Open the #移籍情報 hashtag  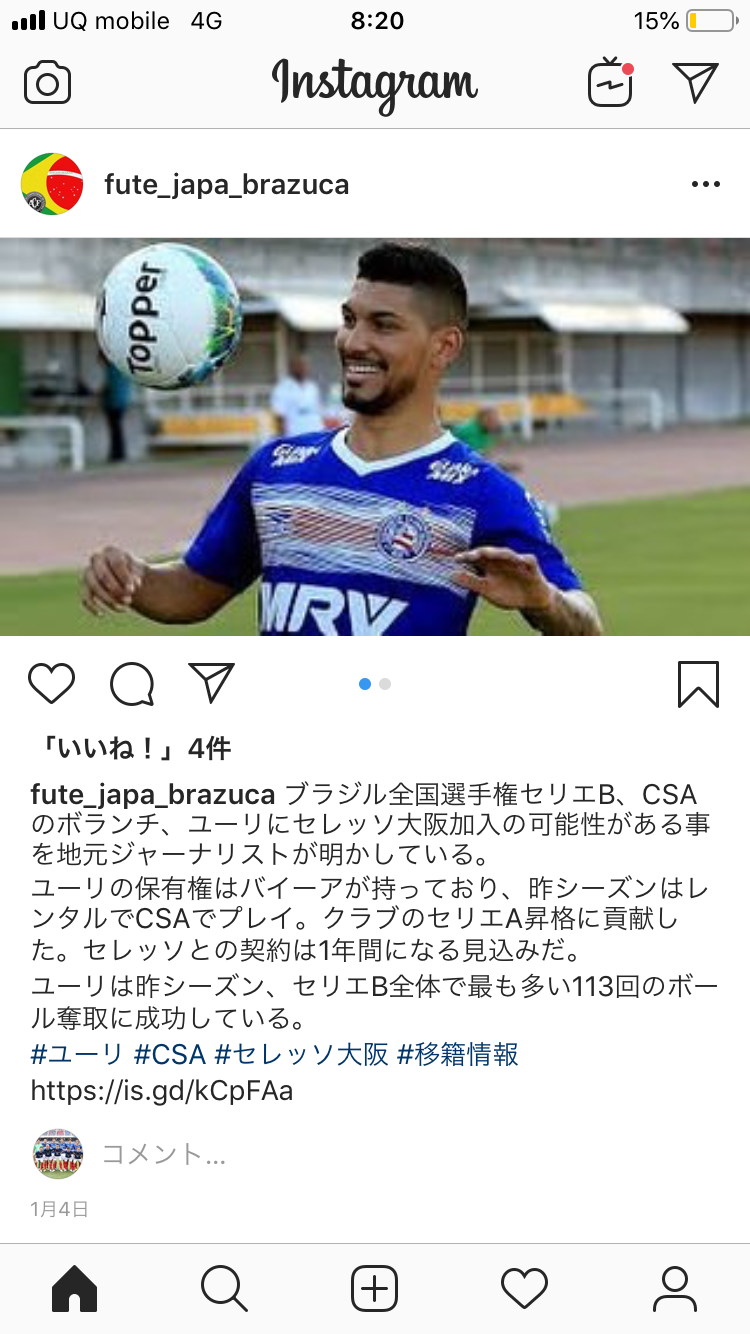tap(458, 1054)
